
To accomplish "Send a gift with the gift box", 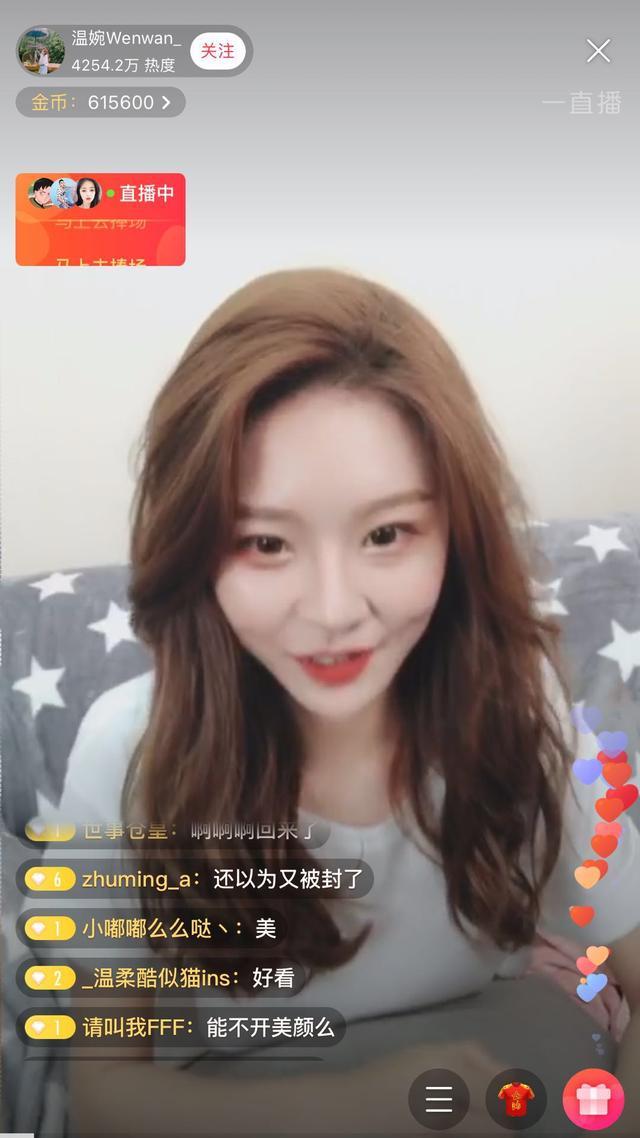I will [x=593, y=1099].
